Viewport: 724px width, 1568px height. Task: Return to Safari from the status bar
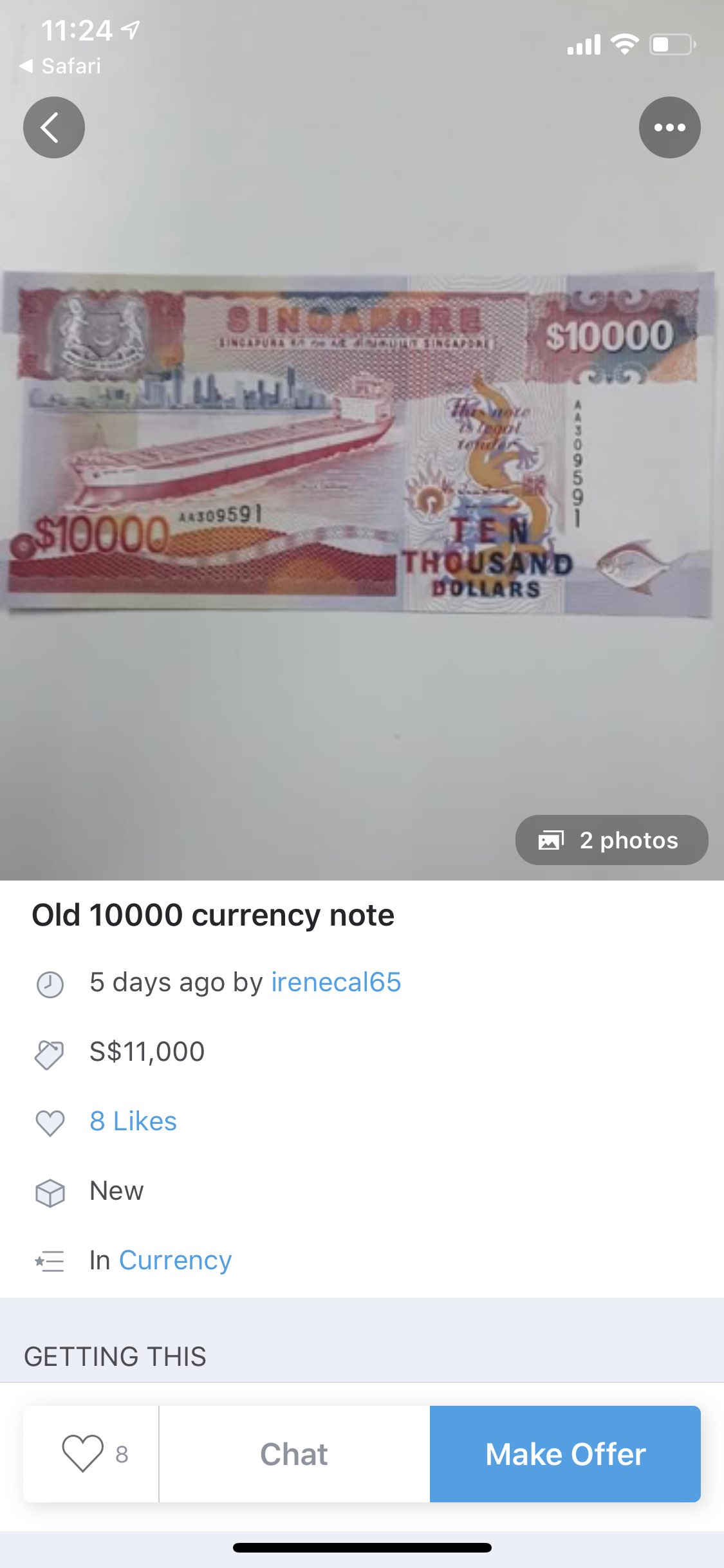(x=61, y=66)
